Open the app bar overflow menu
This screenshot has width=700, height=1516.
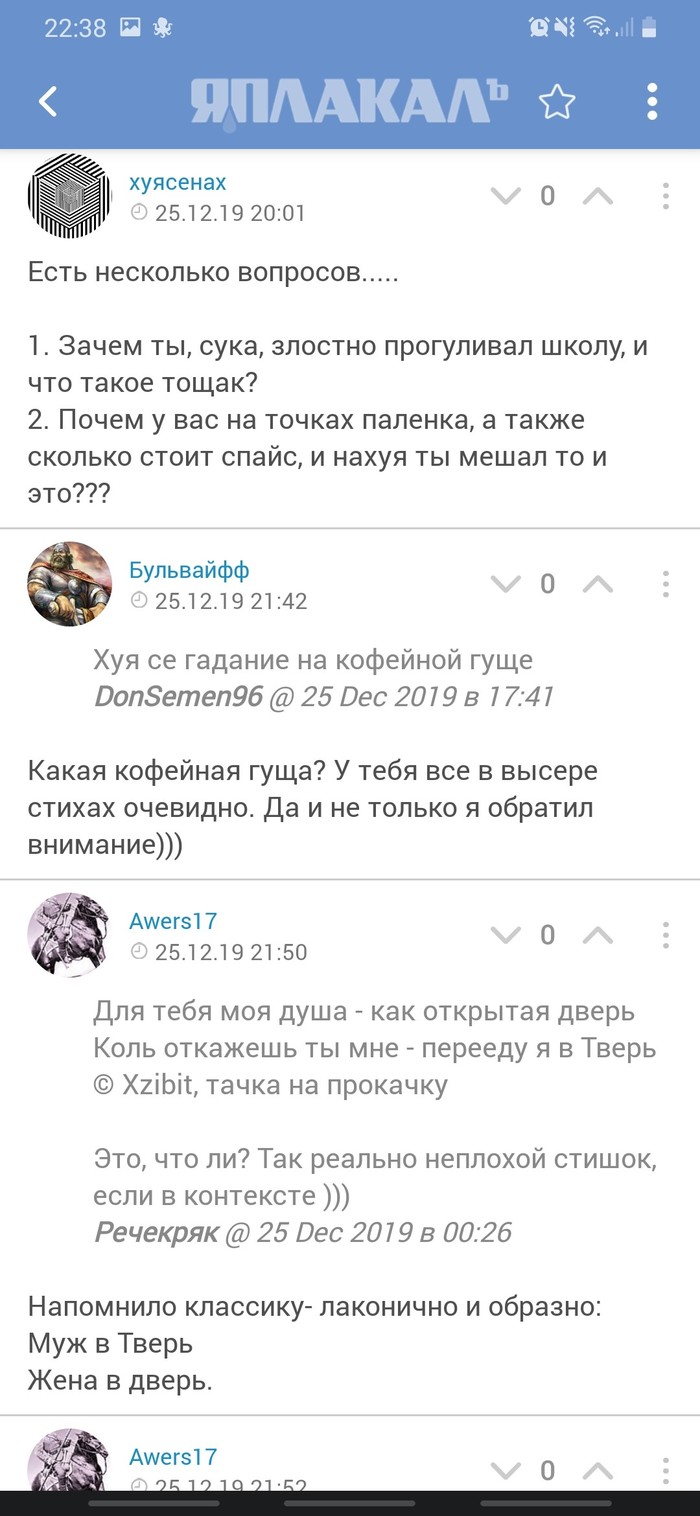click(x=652, y=102)
